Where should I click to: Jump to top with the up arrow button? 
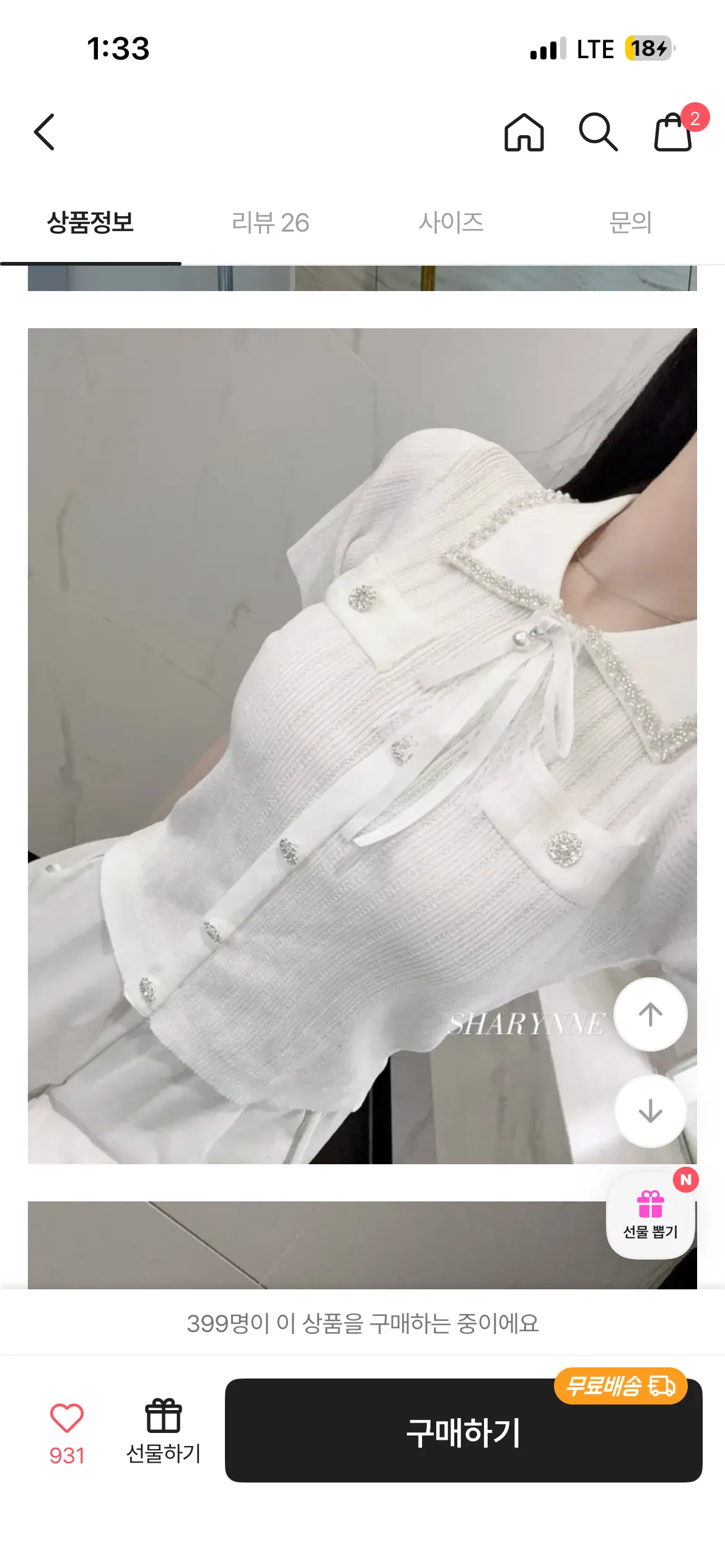click(650, 1014)
